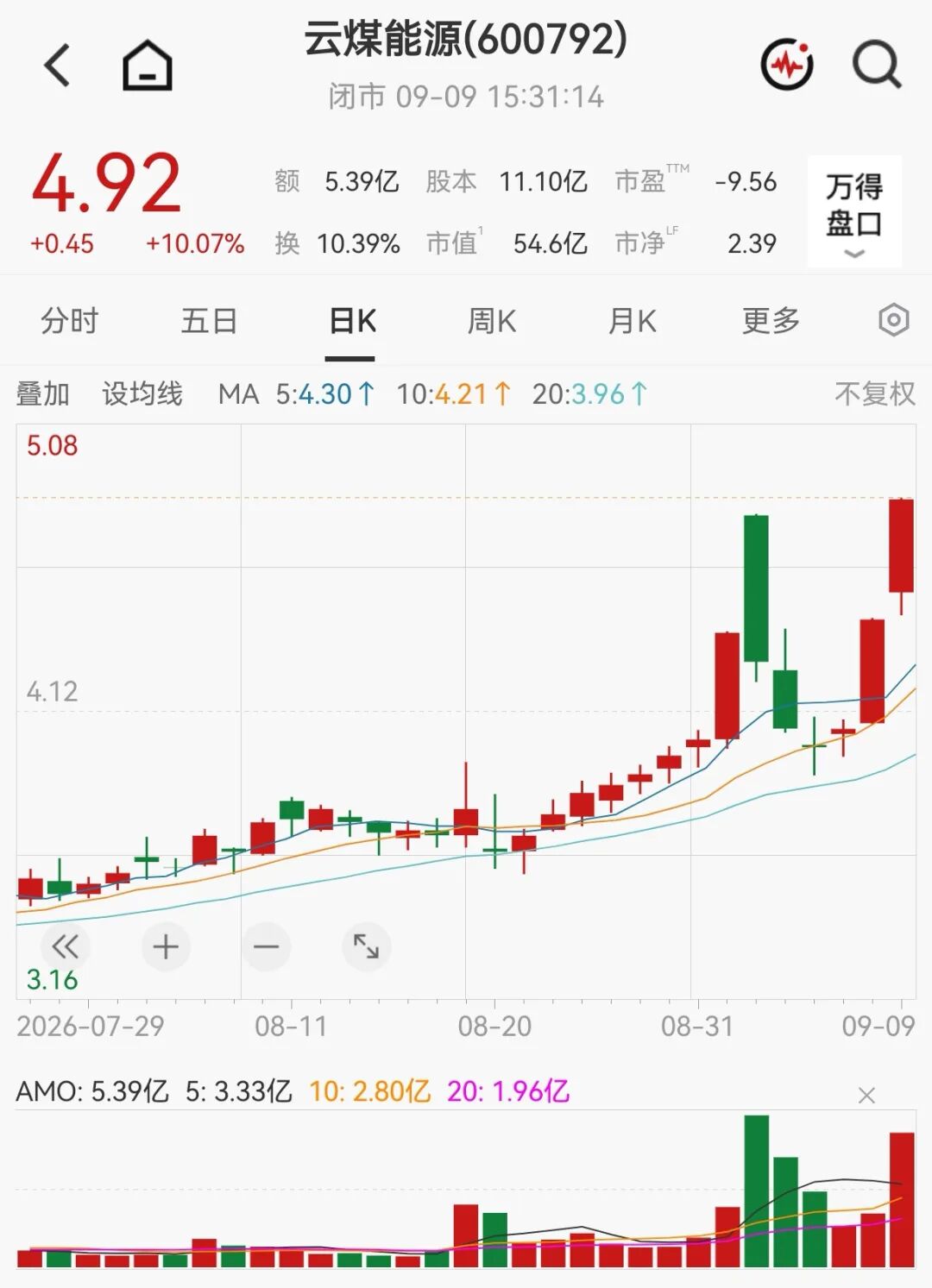The height and width of the screenshot is (1288, 932).
Task: Zoom in the K-line chart
Action: click(166, 946)
